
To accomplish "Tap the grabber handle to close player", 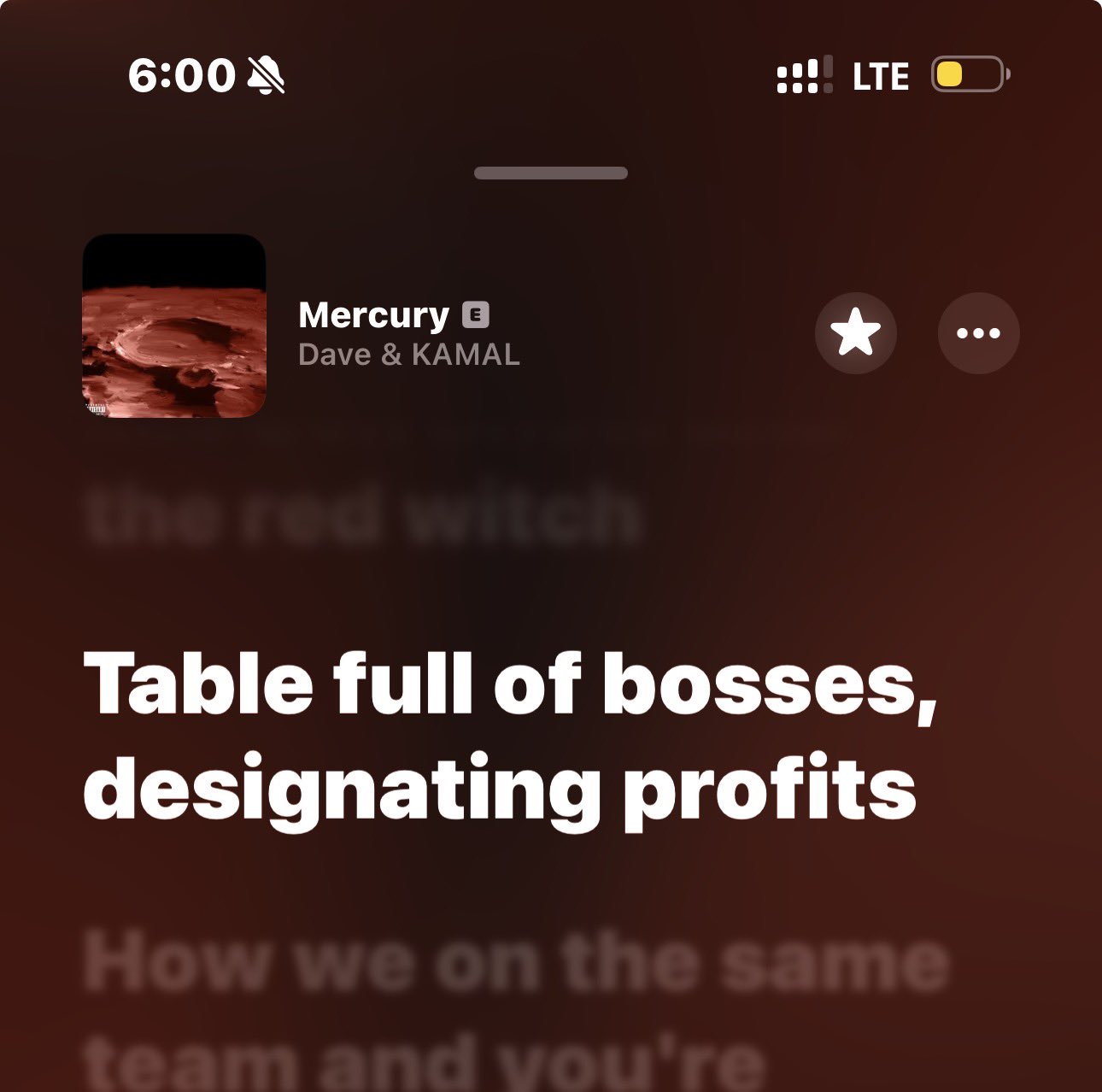I will click(551, 173).
